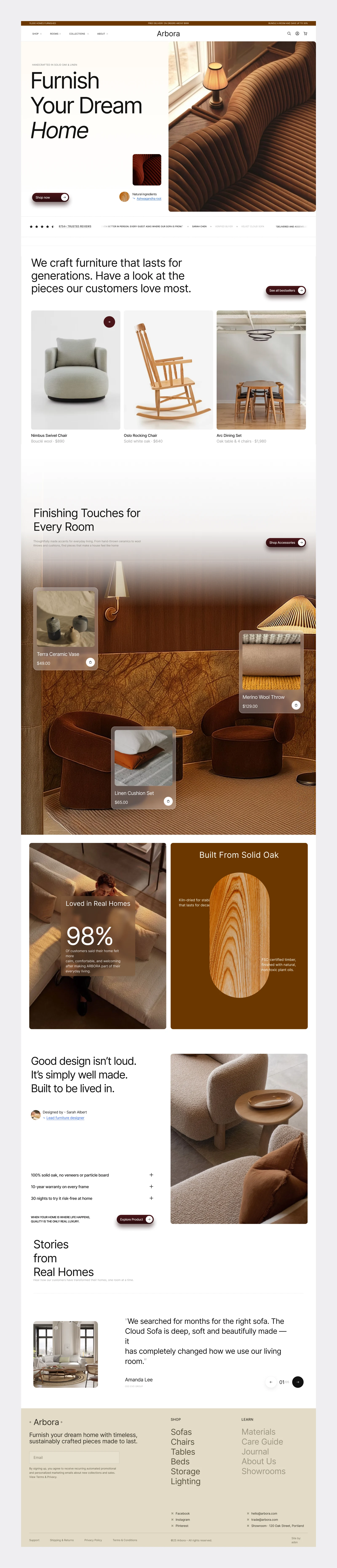Open the search icon in the header

click(x=289, y=34)
